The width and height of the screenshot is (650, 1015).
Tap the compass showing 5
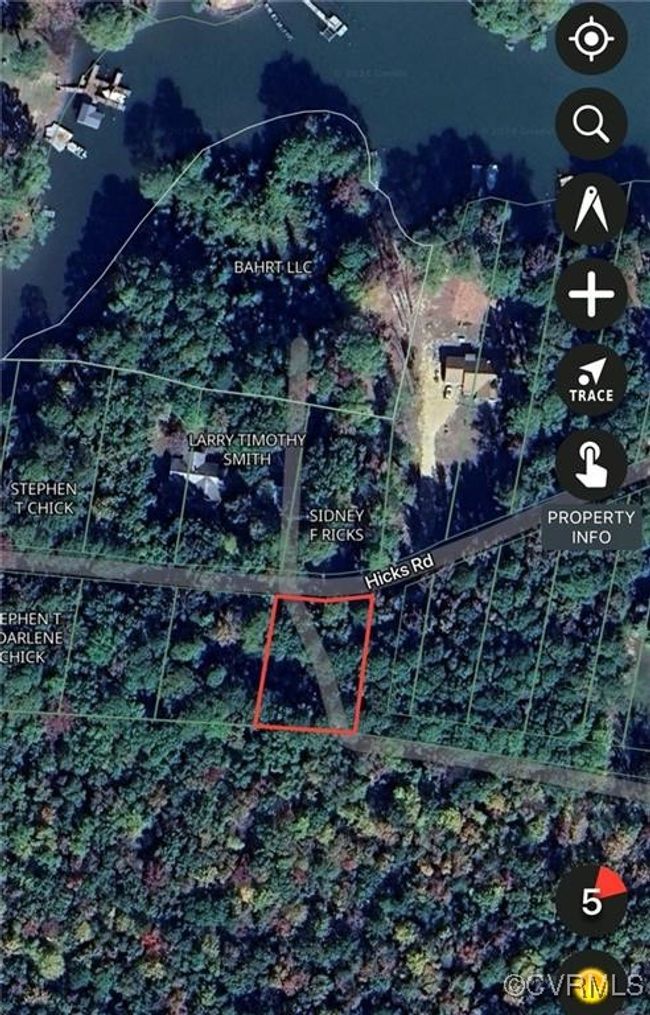pyautogui.click(x=591, y=902)
